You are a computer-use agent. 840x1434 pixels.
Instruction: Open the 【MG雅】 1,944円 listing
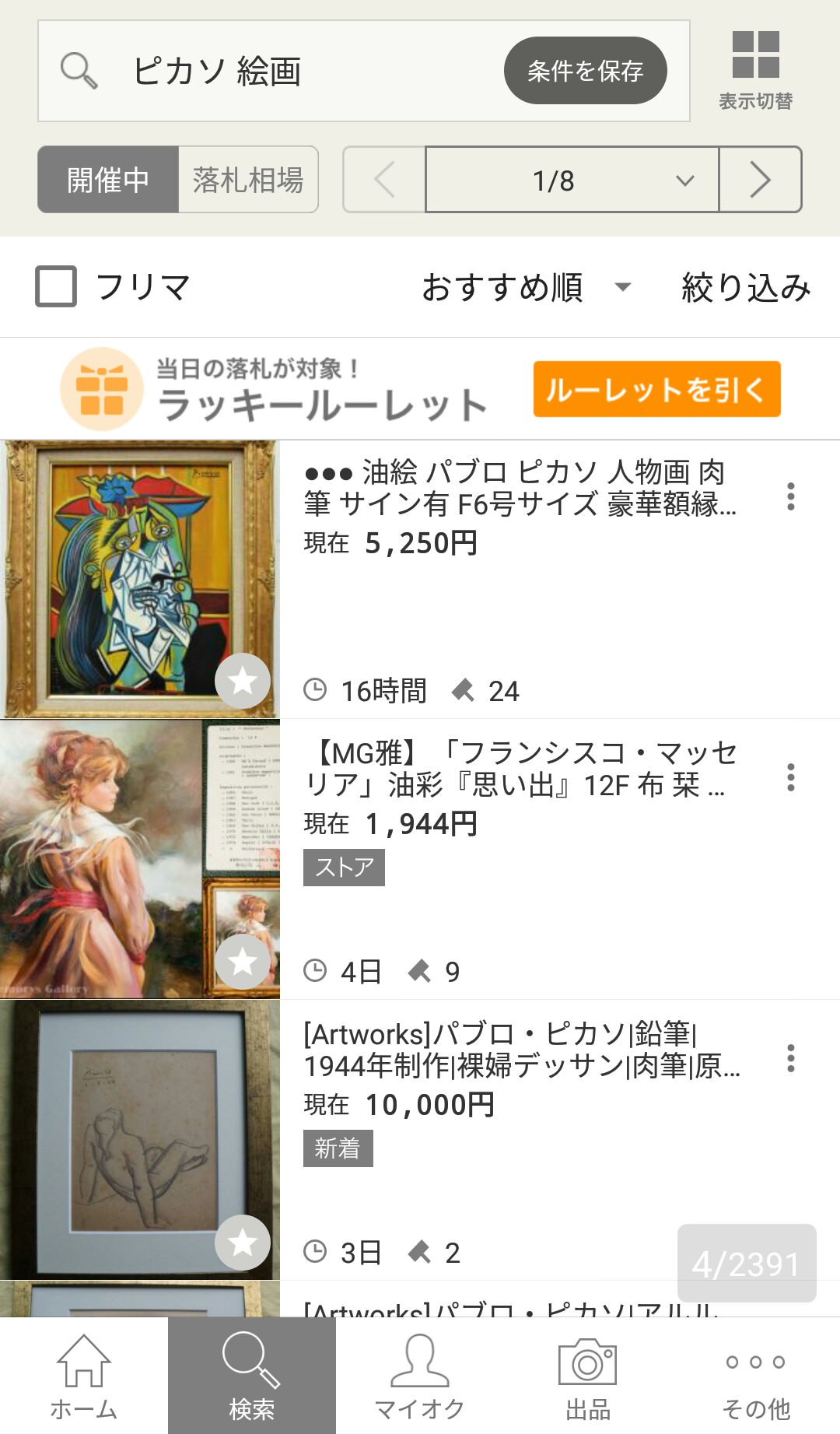[520, 770]
